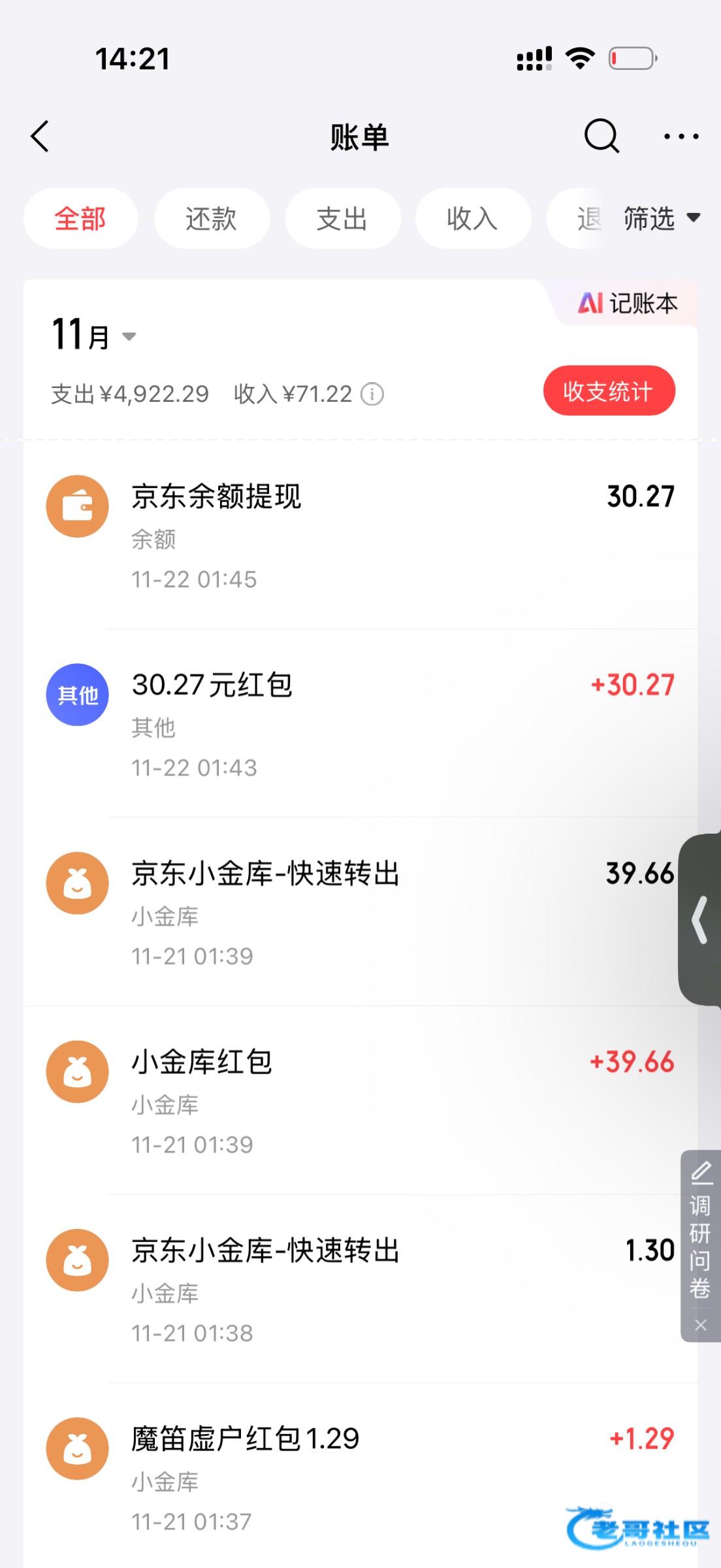721x1568 pixels.
Task: View the 小金库红包 +39.66 transaction
Action: point(360,1102)
